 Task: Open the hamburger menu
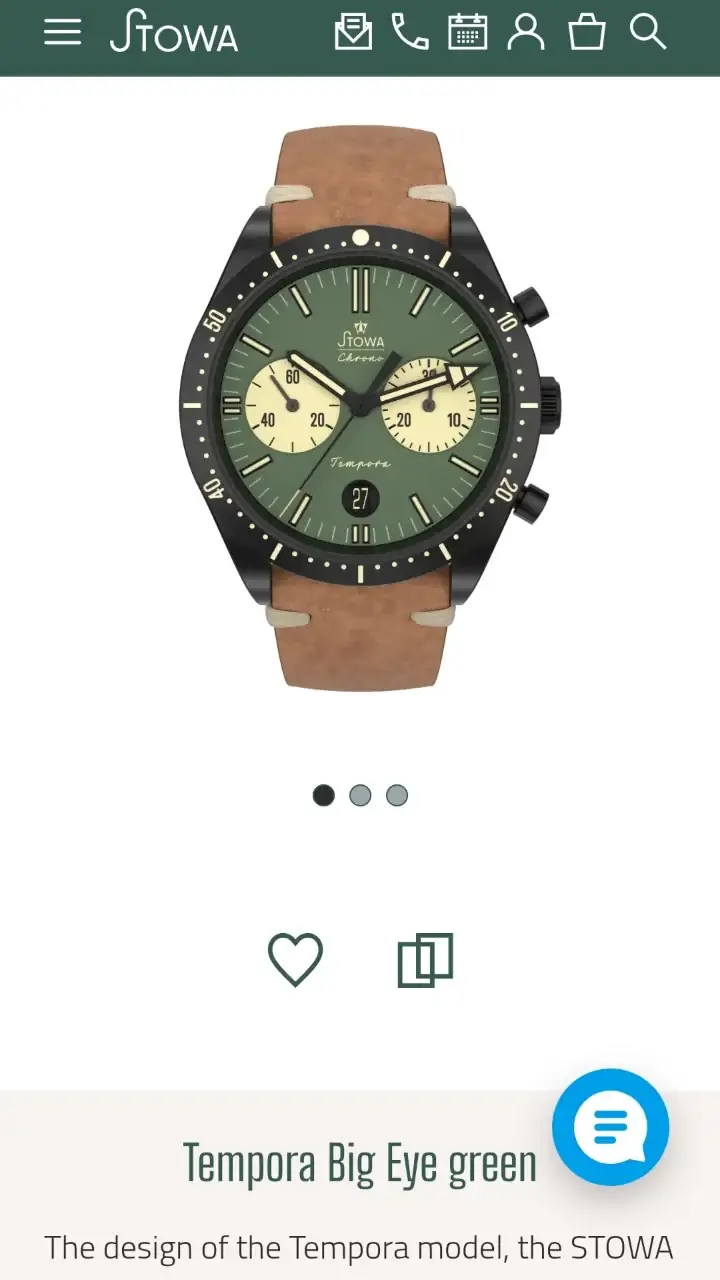[x=62, y=32]
